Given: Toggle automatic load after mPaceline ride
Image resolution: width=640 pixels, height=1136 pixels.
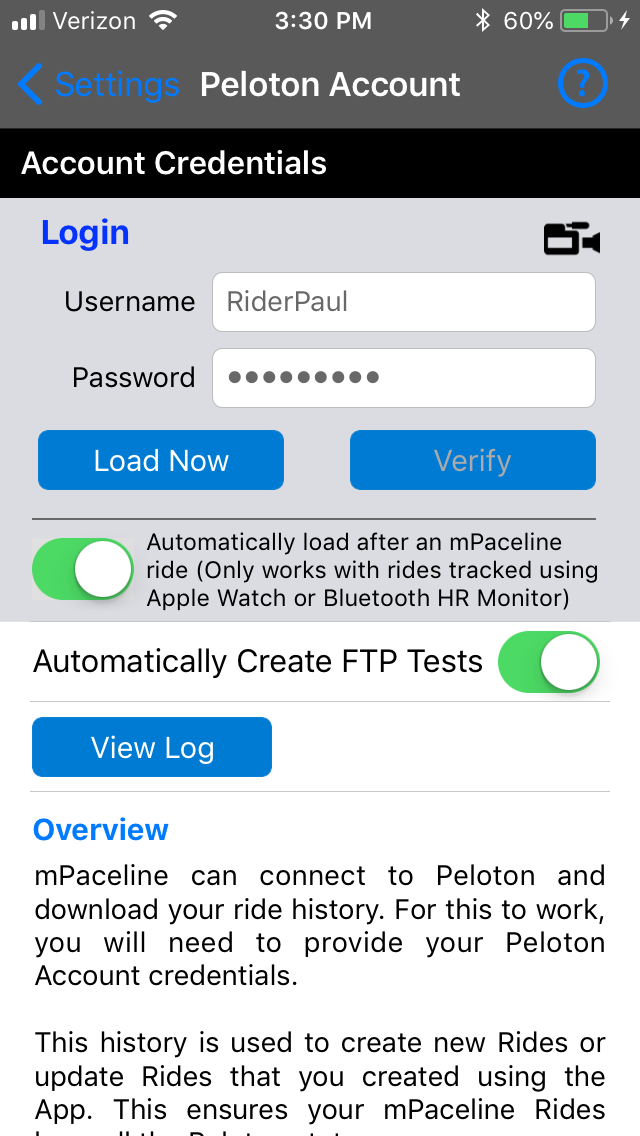Looking at the screenshot, I should click(83, 570).
